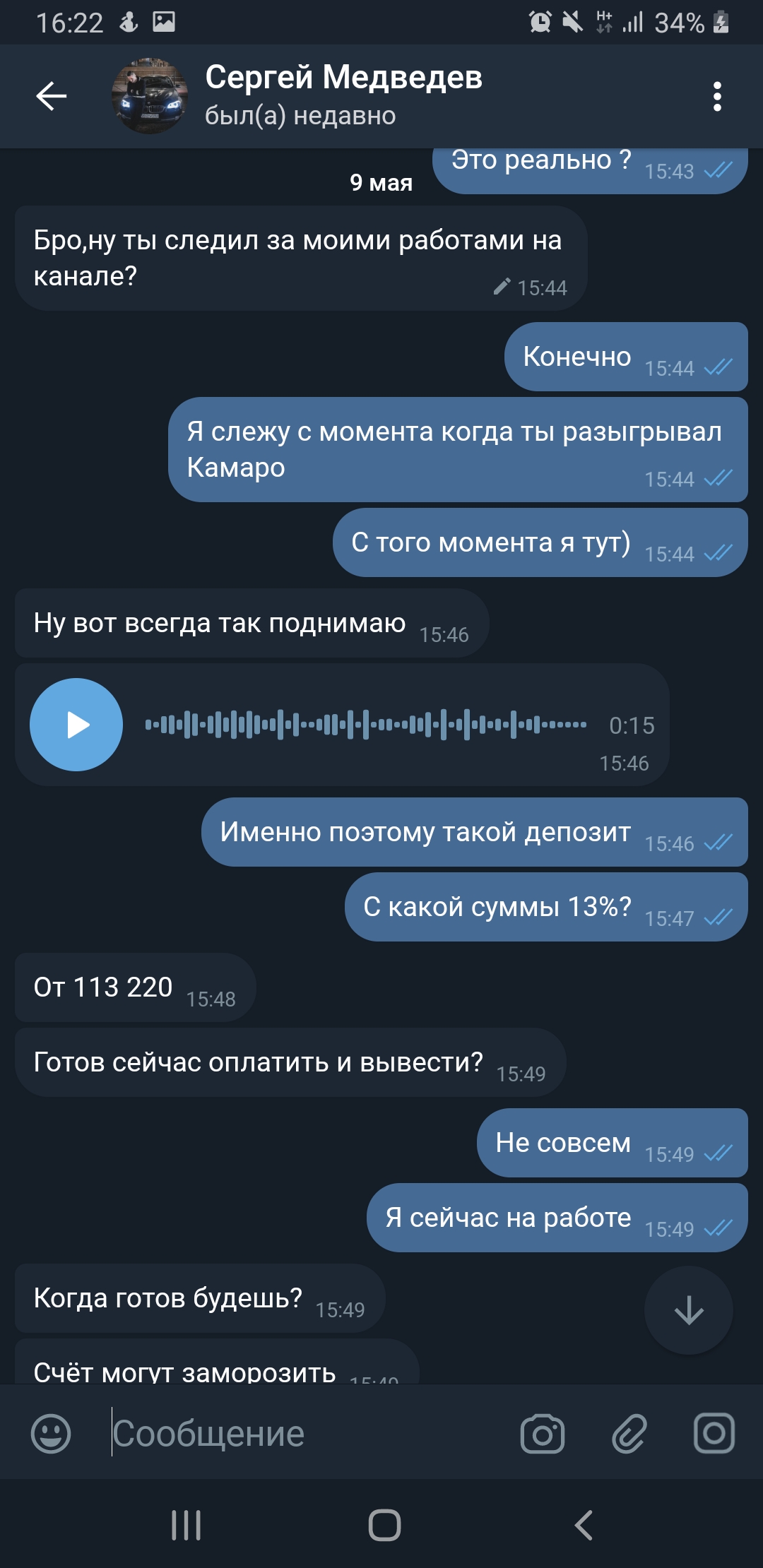Open recent apps from the navigation bar

pyautogui.click(x=187, y=1525)
